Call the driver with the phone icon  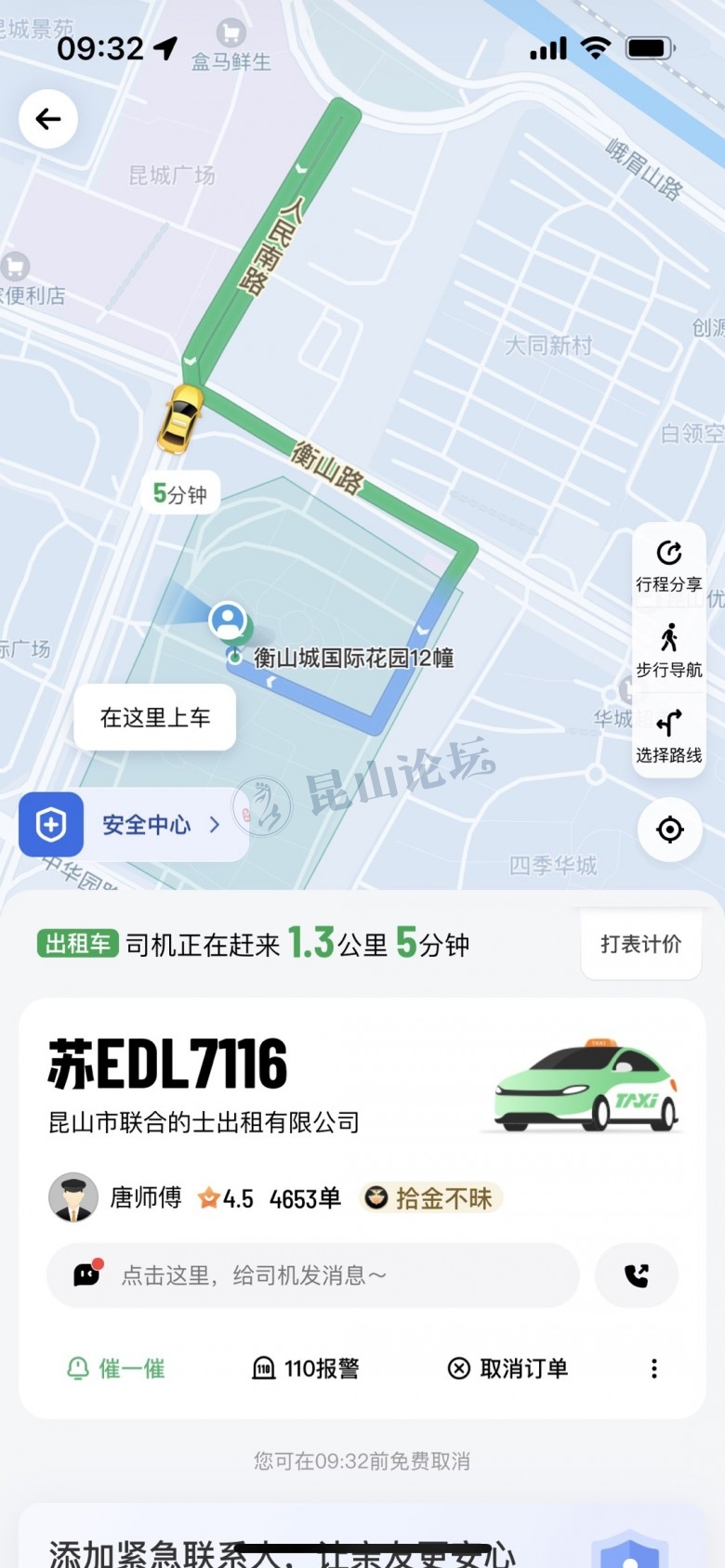point(637,1275)
